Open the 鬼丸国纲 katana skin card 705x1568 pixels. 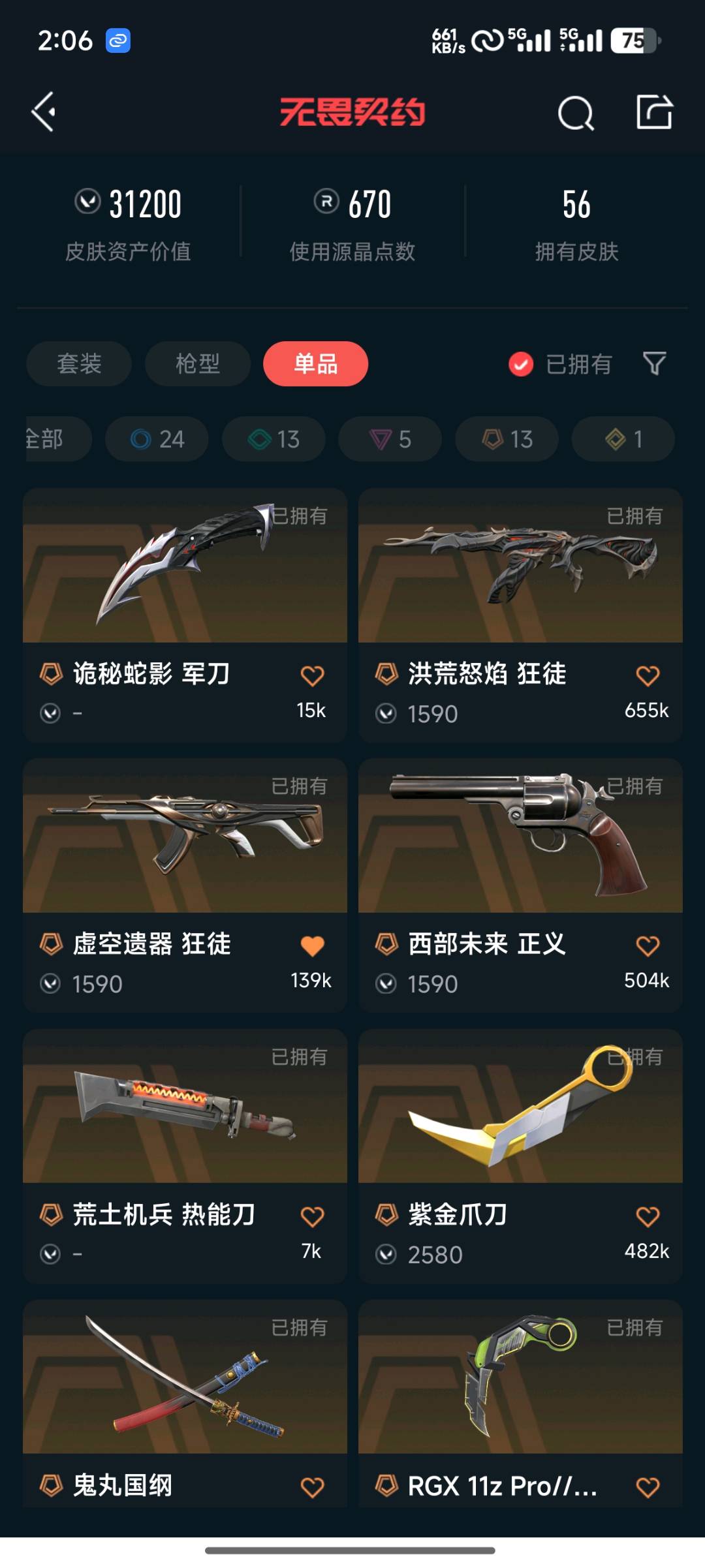click(x=185, y=1377)
